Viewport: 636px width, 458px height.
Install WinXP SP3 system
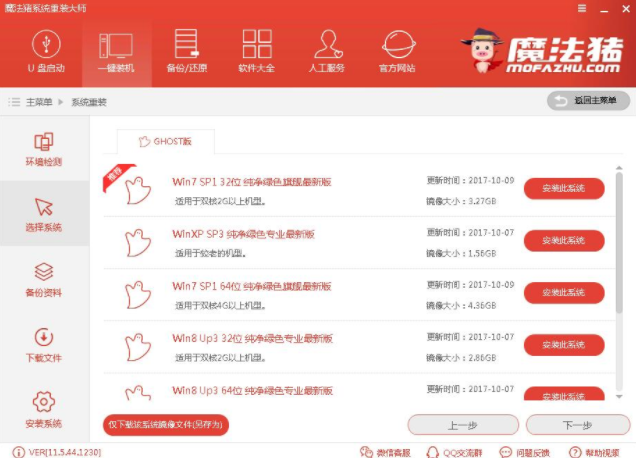564,240
